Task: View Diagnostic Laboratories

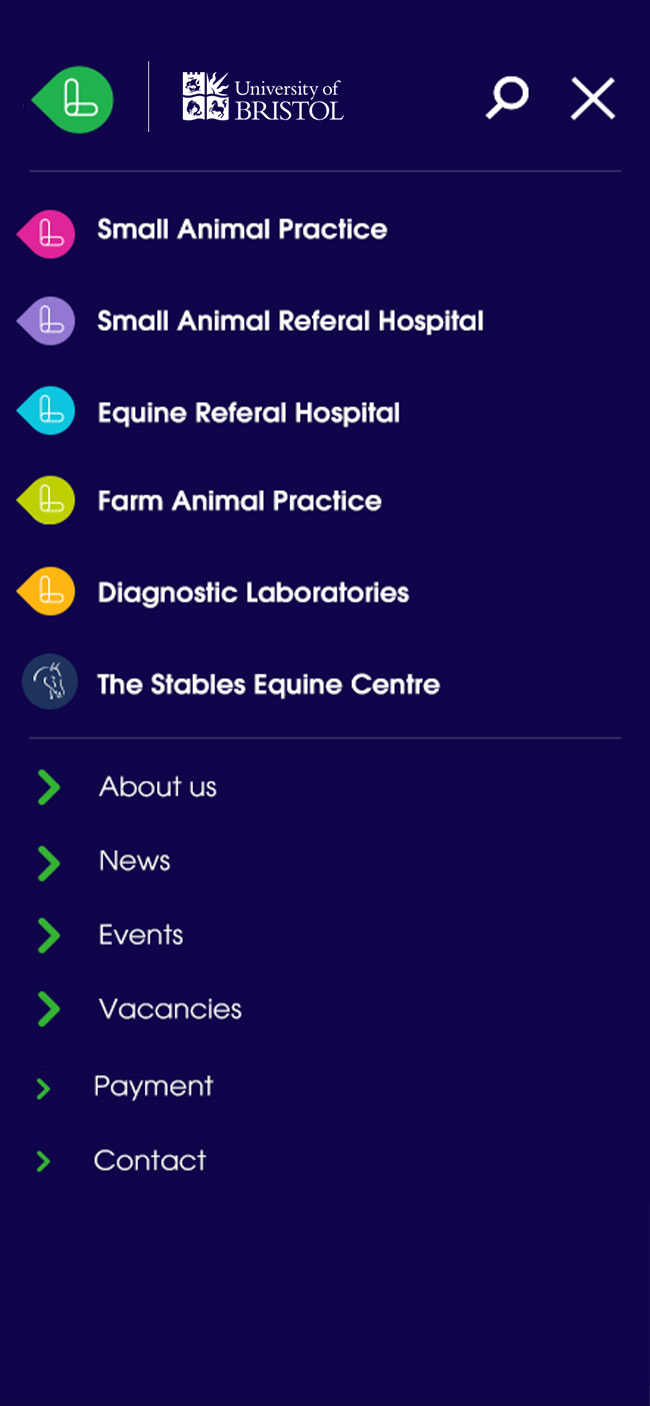Action: point(253,593)
